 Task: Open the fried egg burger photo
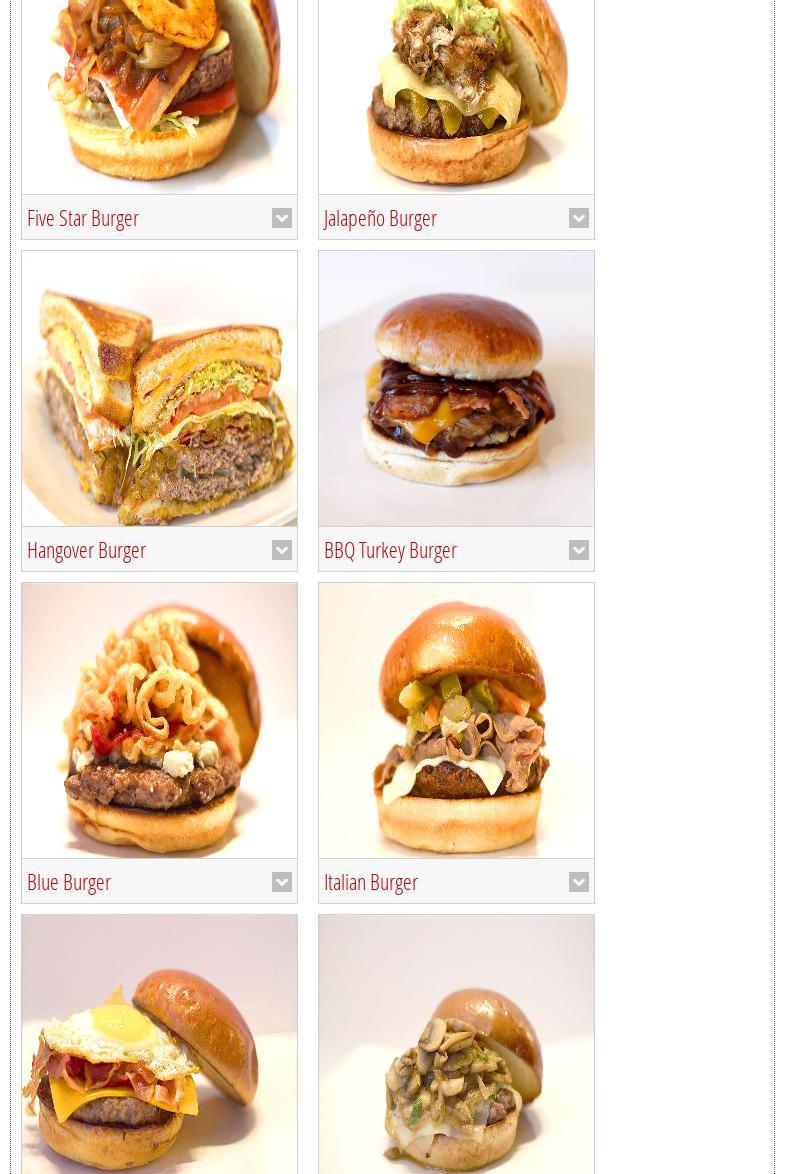point(159,1045)
